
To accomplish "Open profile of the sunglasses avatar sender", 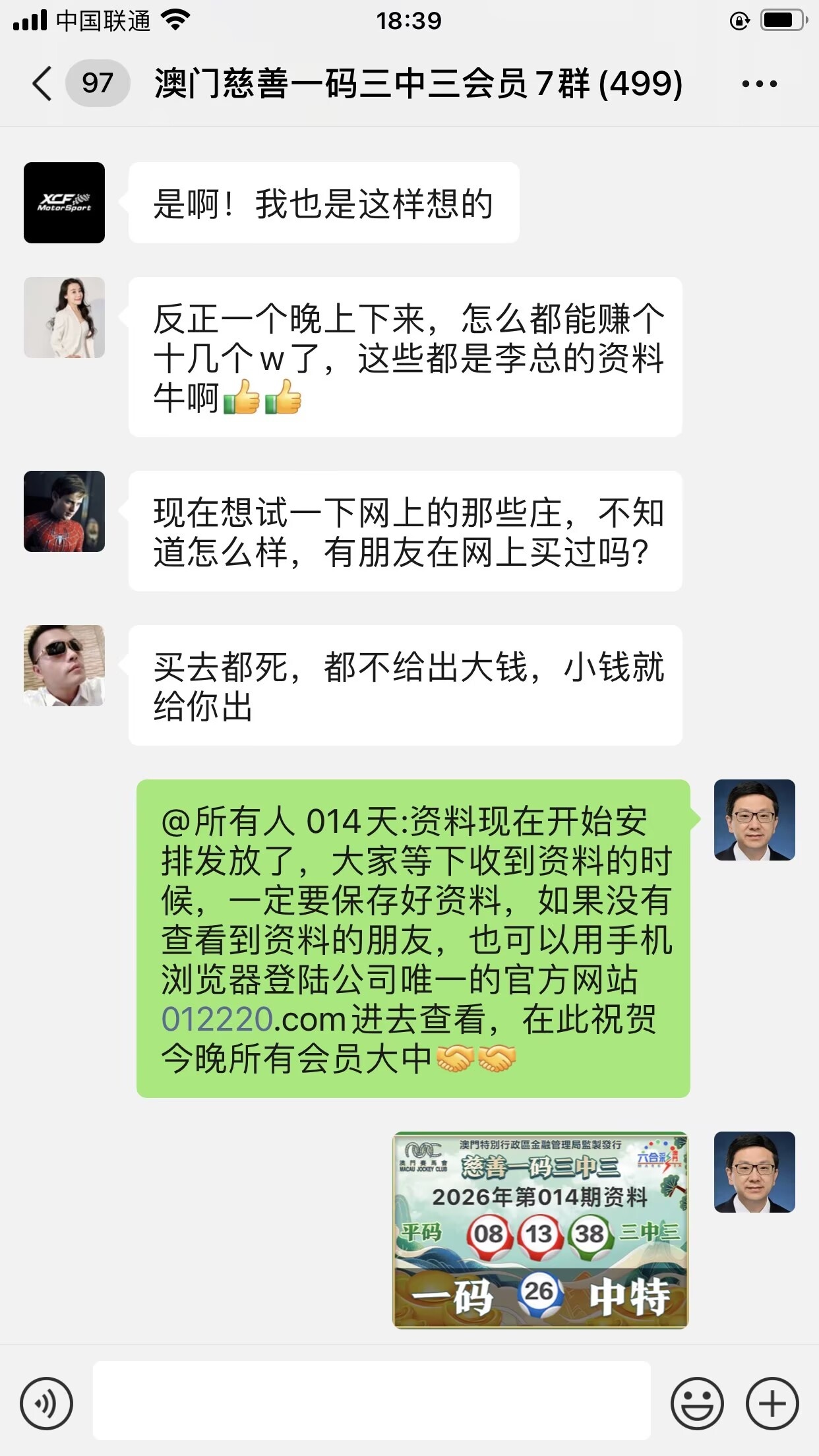I will (64, 665).
